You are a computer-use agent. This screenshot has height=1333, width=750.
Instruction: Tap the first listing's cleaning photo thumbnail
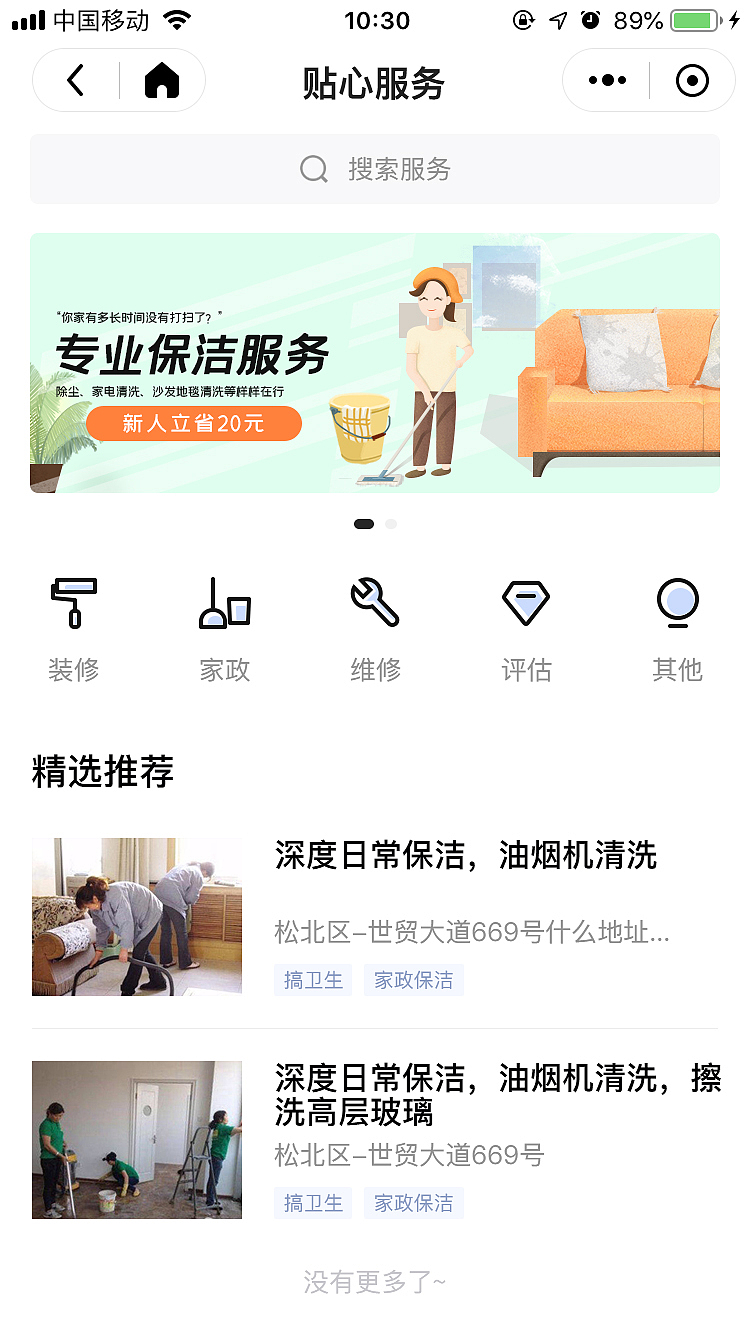tap(136, 915)
